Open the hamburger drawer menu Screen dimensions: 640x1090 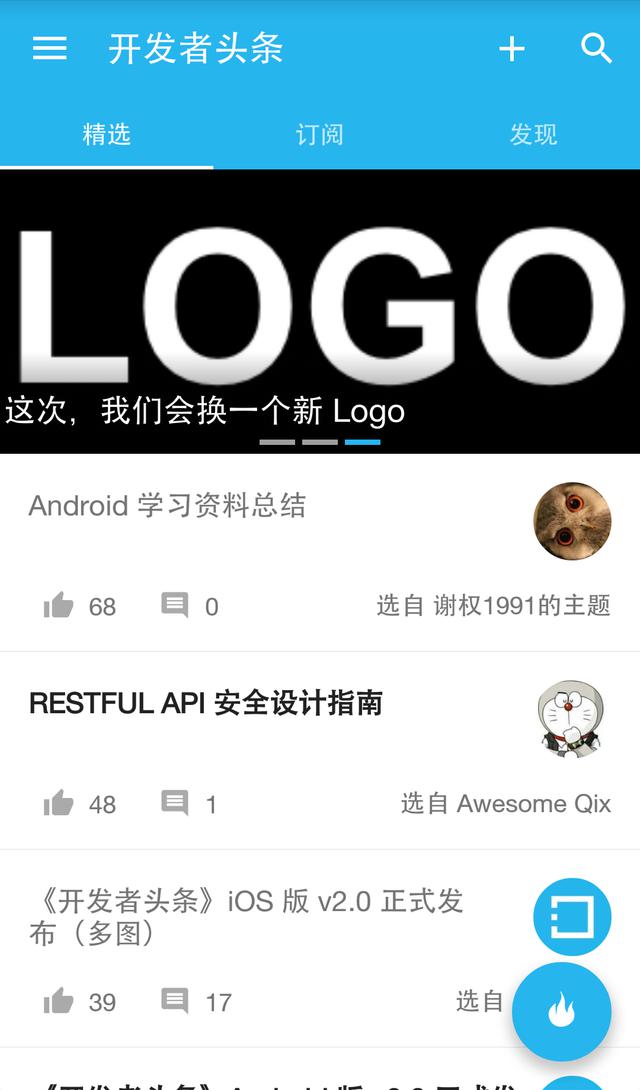click(x=49, y=48)
